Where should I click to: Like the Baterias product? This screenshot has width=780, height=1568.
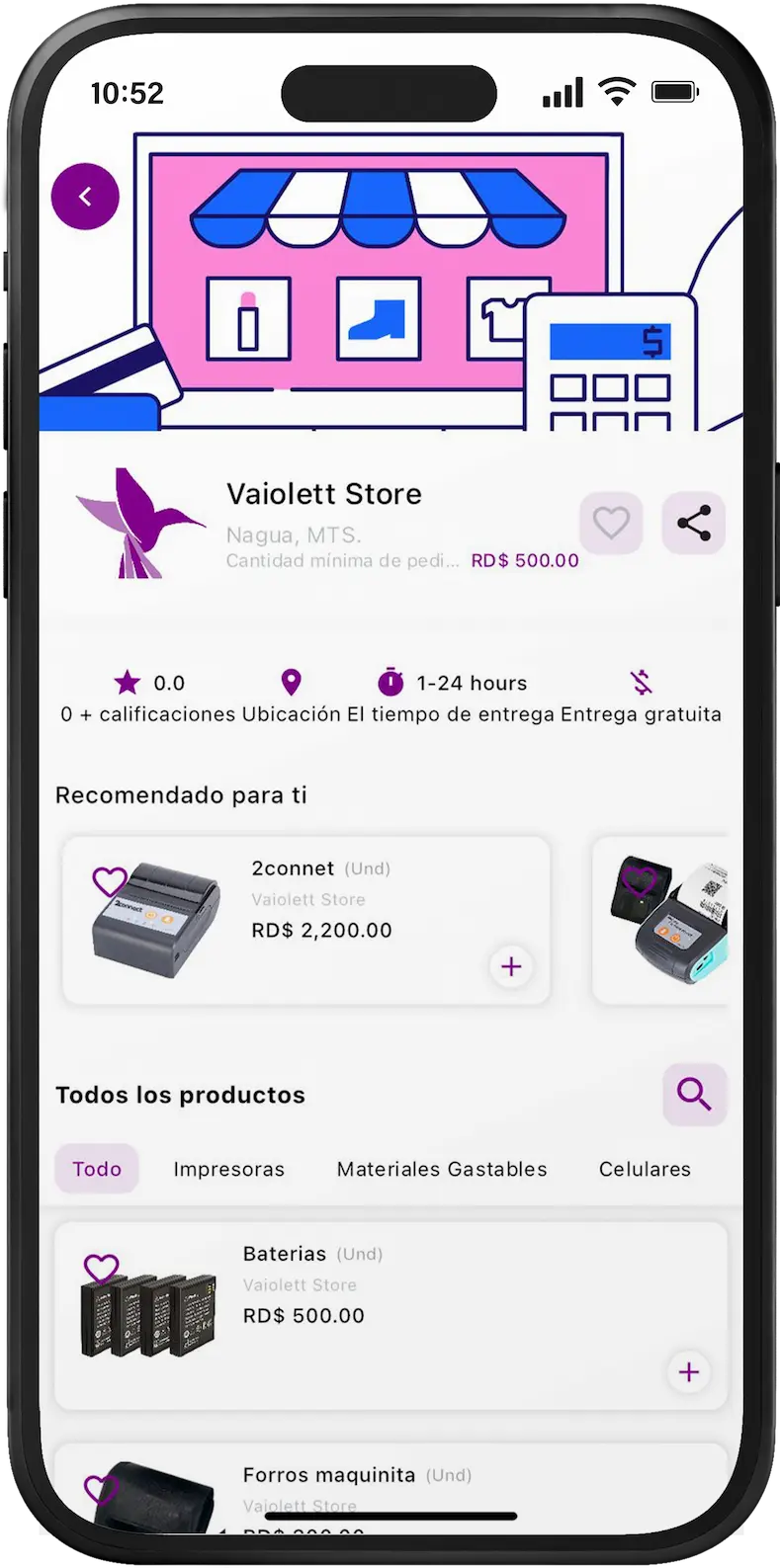point(101,1268)
